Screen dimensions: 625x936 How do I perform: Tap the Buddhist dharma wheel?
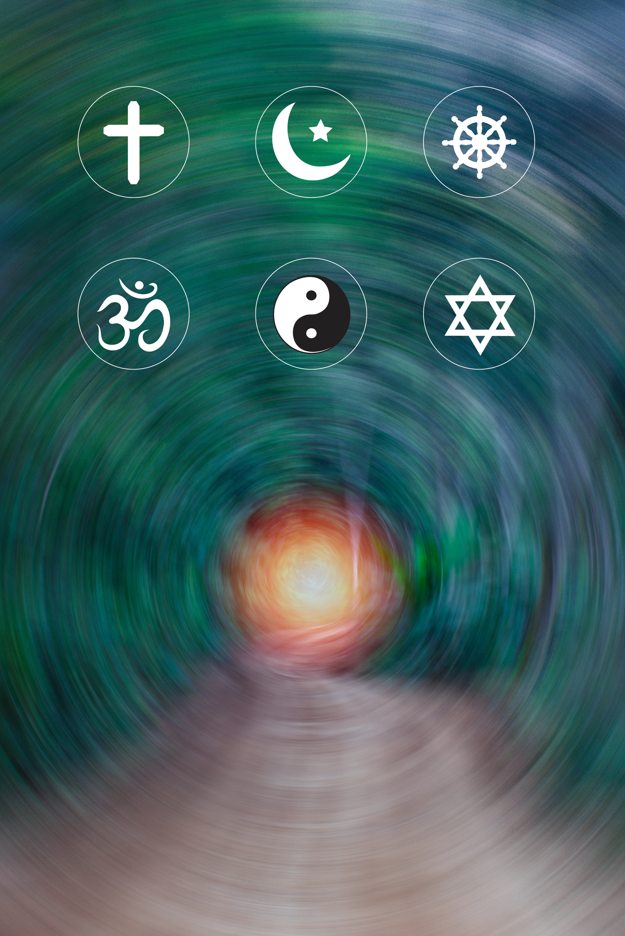click(x=479, y=142)
